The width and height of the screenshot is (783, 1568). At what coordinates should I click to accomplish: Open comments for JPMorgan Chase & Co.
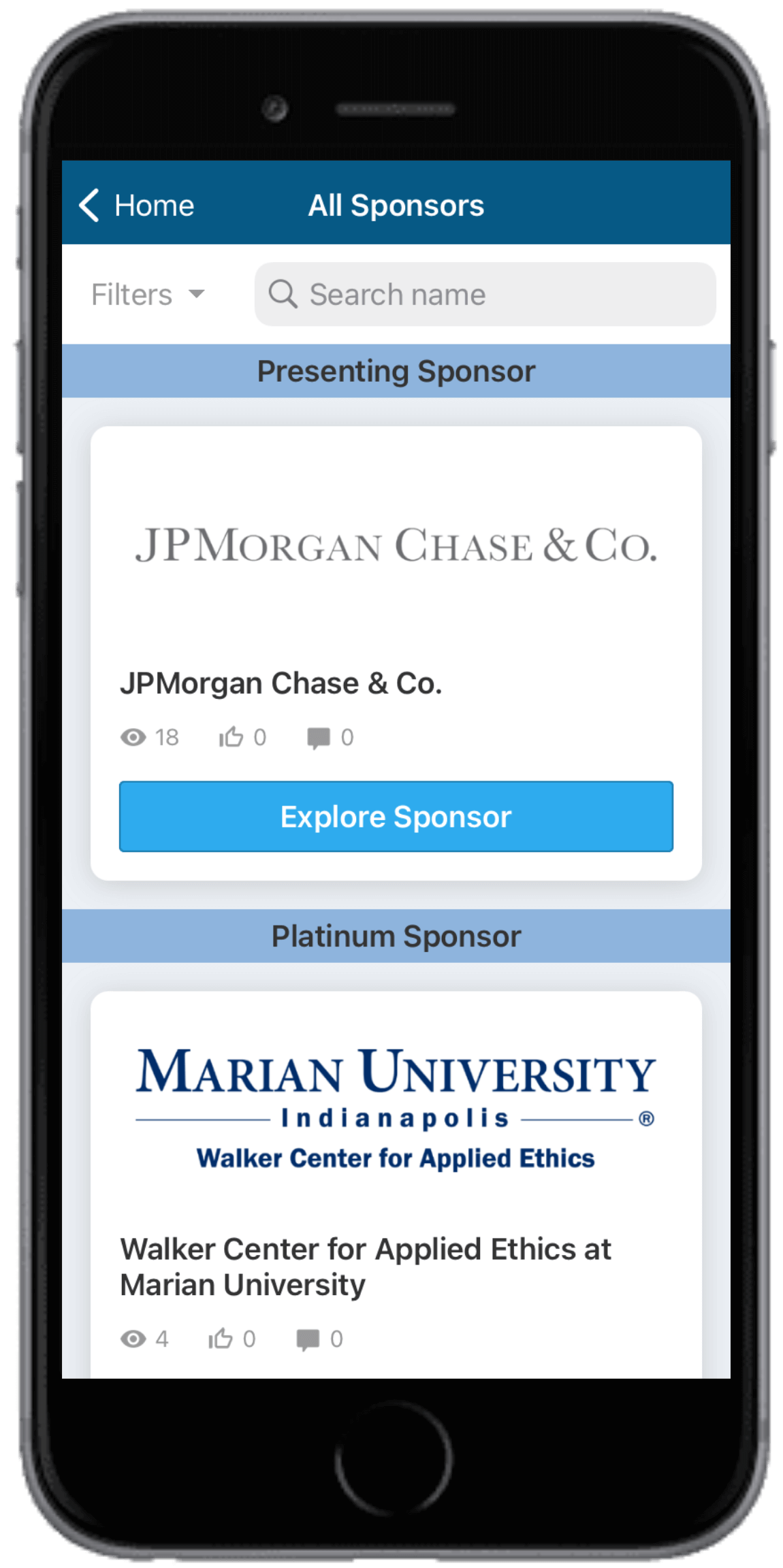[x=319, y=738]
